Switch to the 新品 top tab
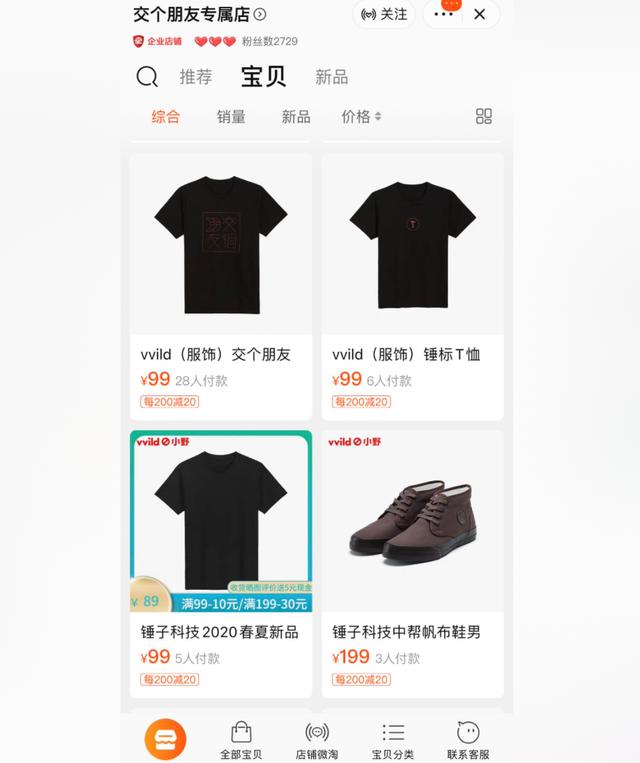The width and height of the screenshot is (640, 763). coord(331,77)
